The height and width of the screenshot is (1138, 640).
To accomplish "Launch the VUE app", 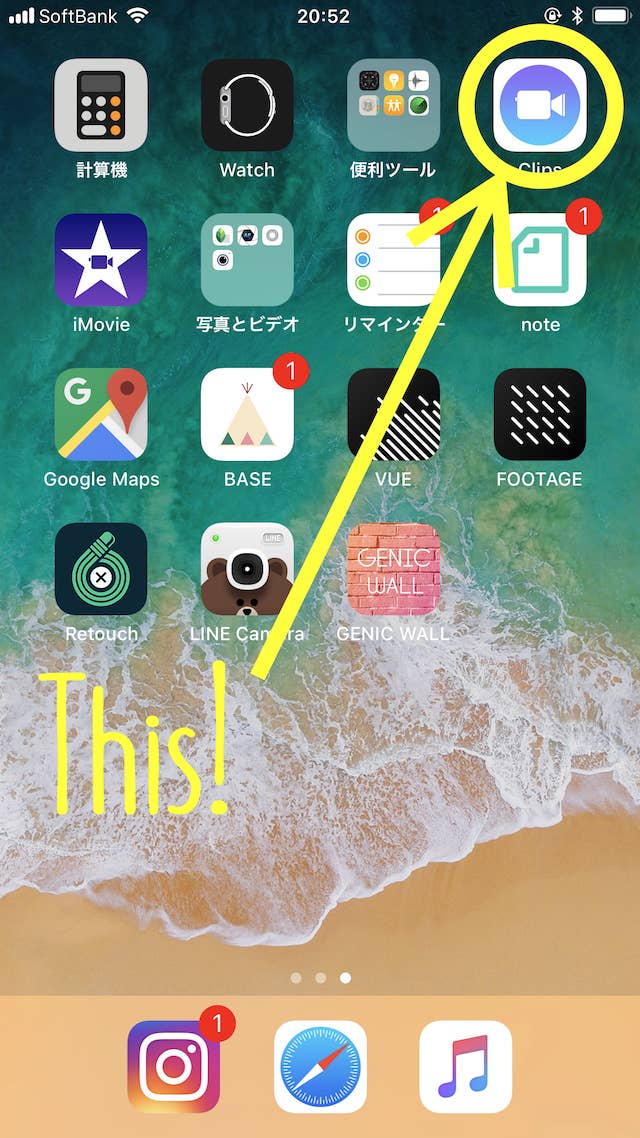I will (393, 415).
